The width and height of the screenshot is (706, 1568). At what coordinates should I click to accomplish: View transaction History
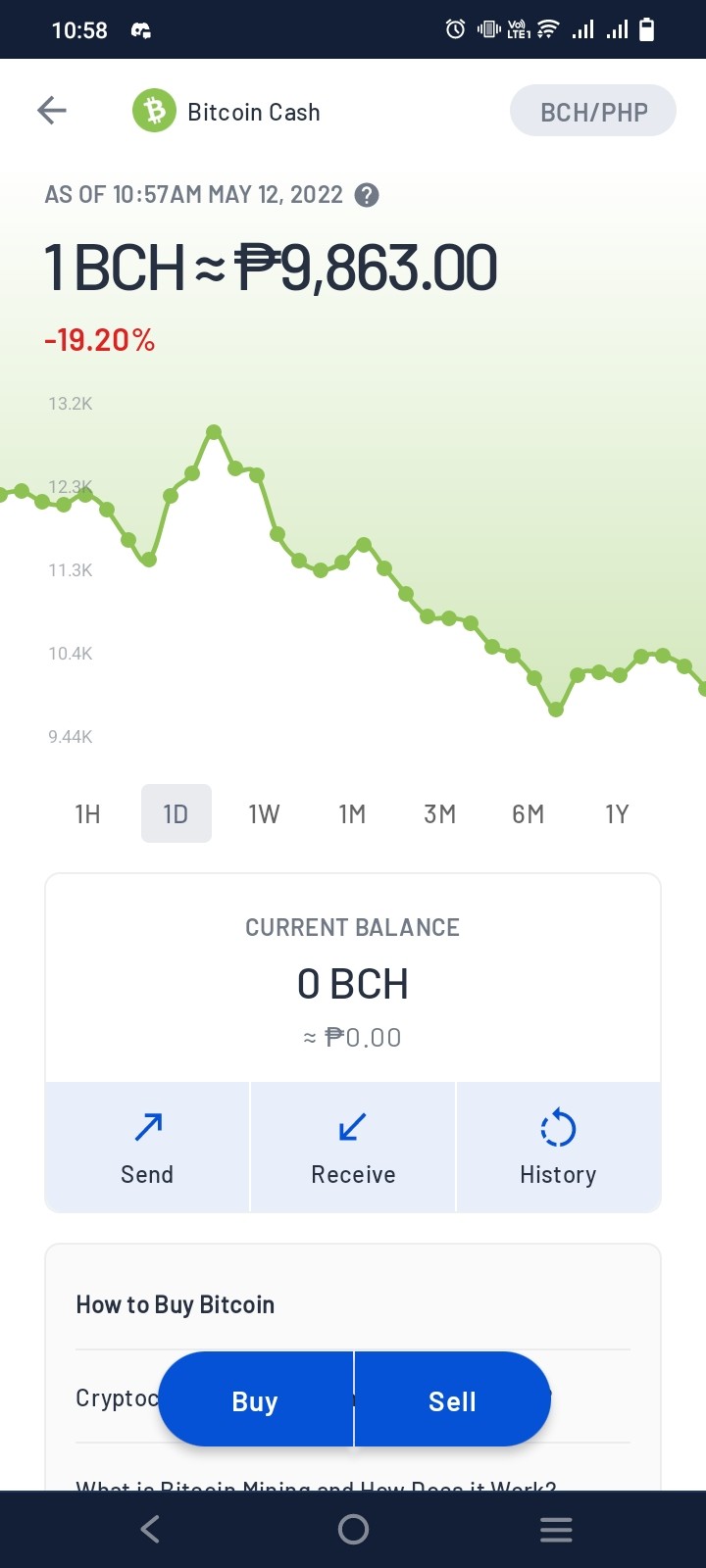click(x=559, y=1147)
